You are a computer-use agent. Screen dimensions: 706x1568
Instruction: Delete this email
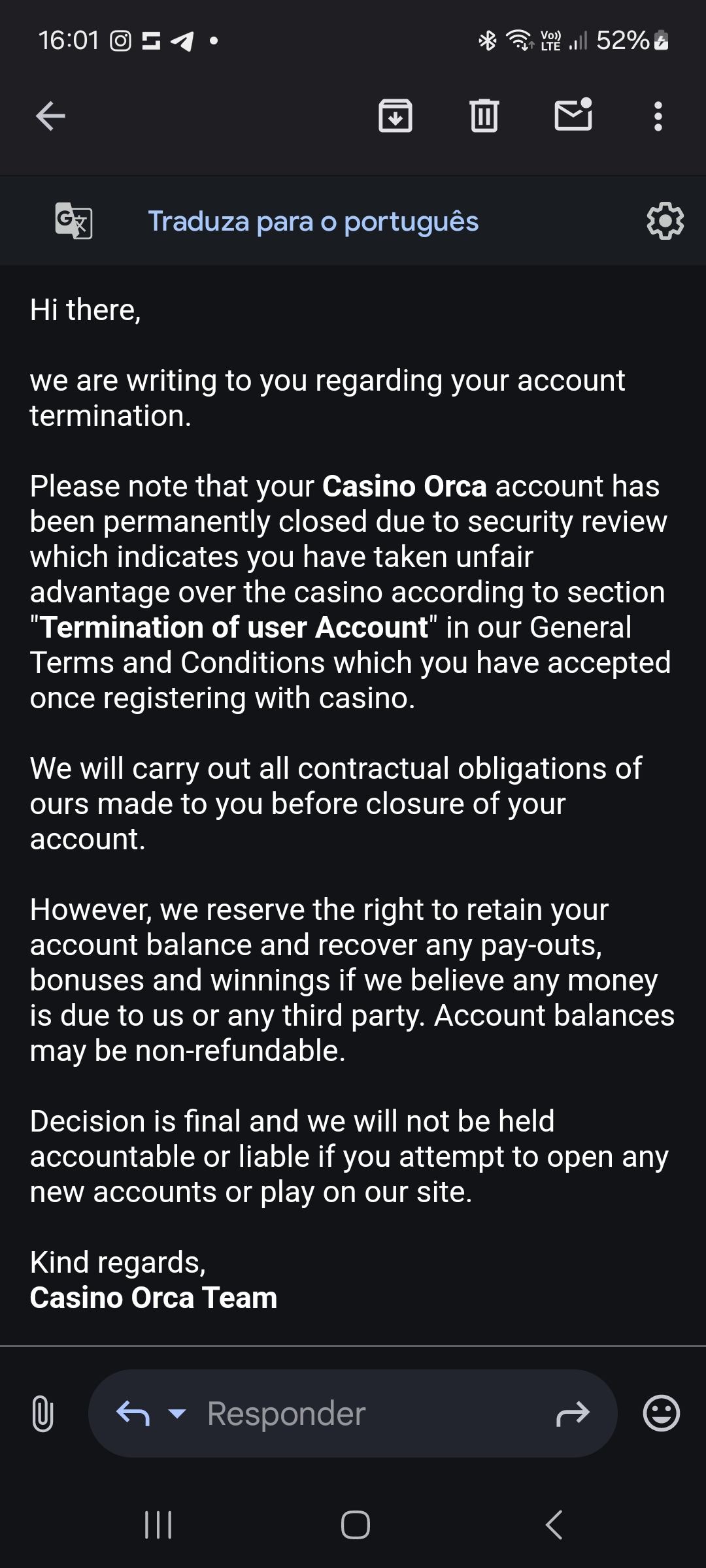point(484,116)
